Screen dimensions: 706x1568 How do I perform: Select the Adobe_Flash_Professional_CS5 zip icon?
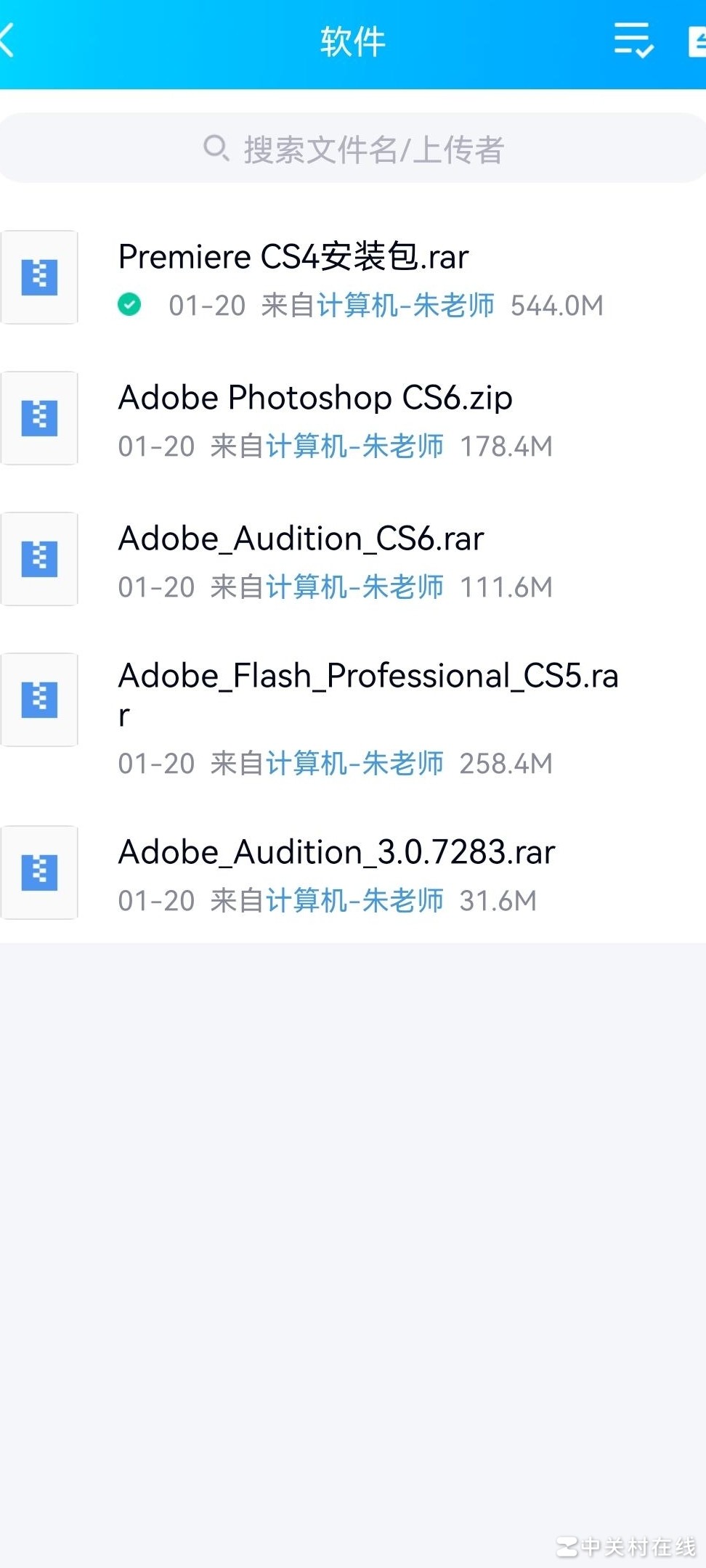pyautogui.click(x=40, y=699)
